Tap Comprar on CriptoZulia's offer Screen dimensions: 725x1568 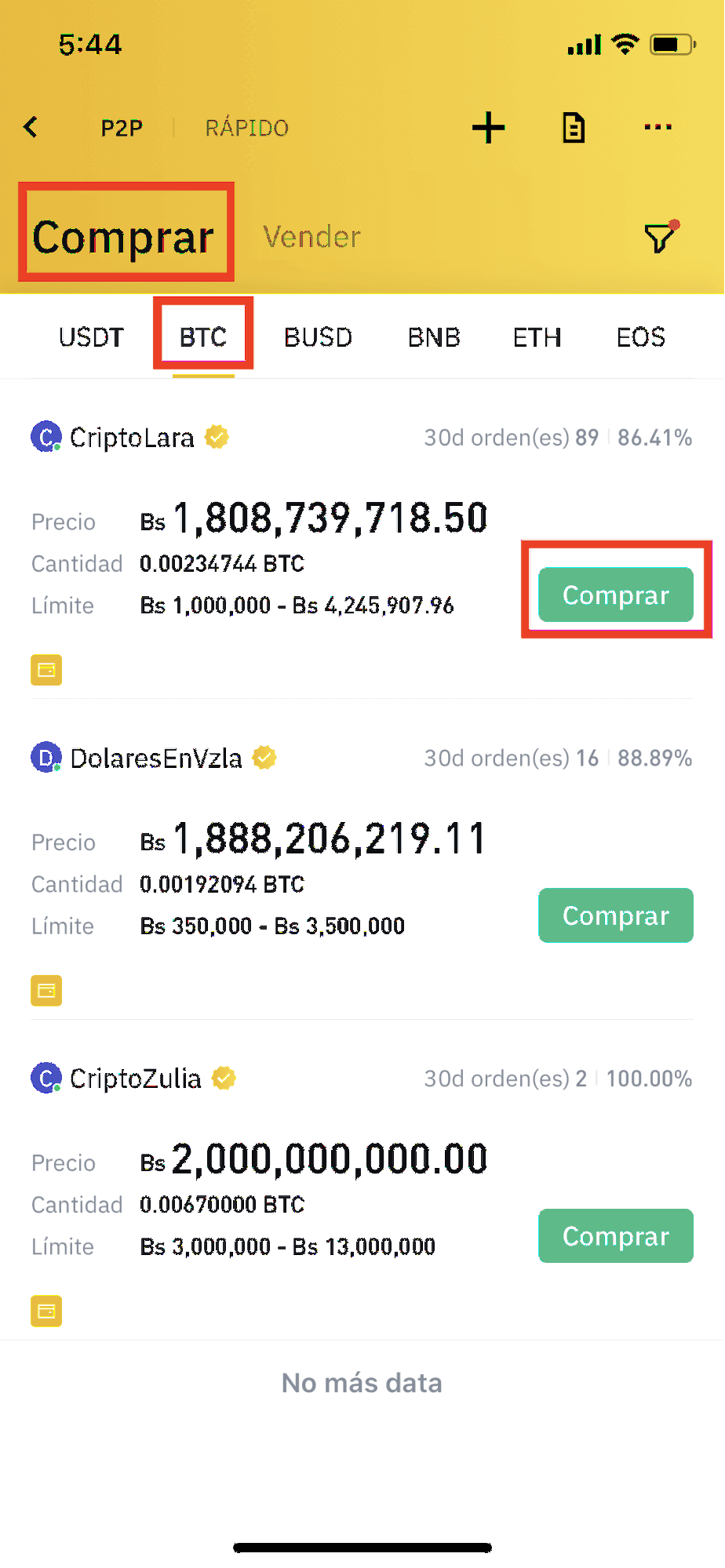(x=616, y=1236)
